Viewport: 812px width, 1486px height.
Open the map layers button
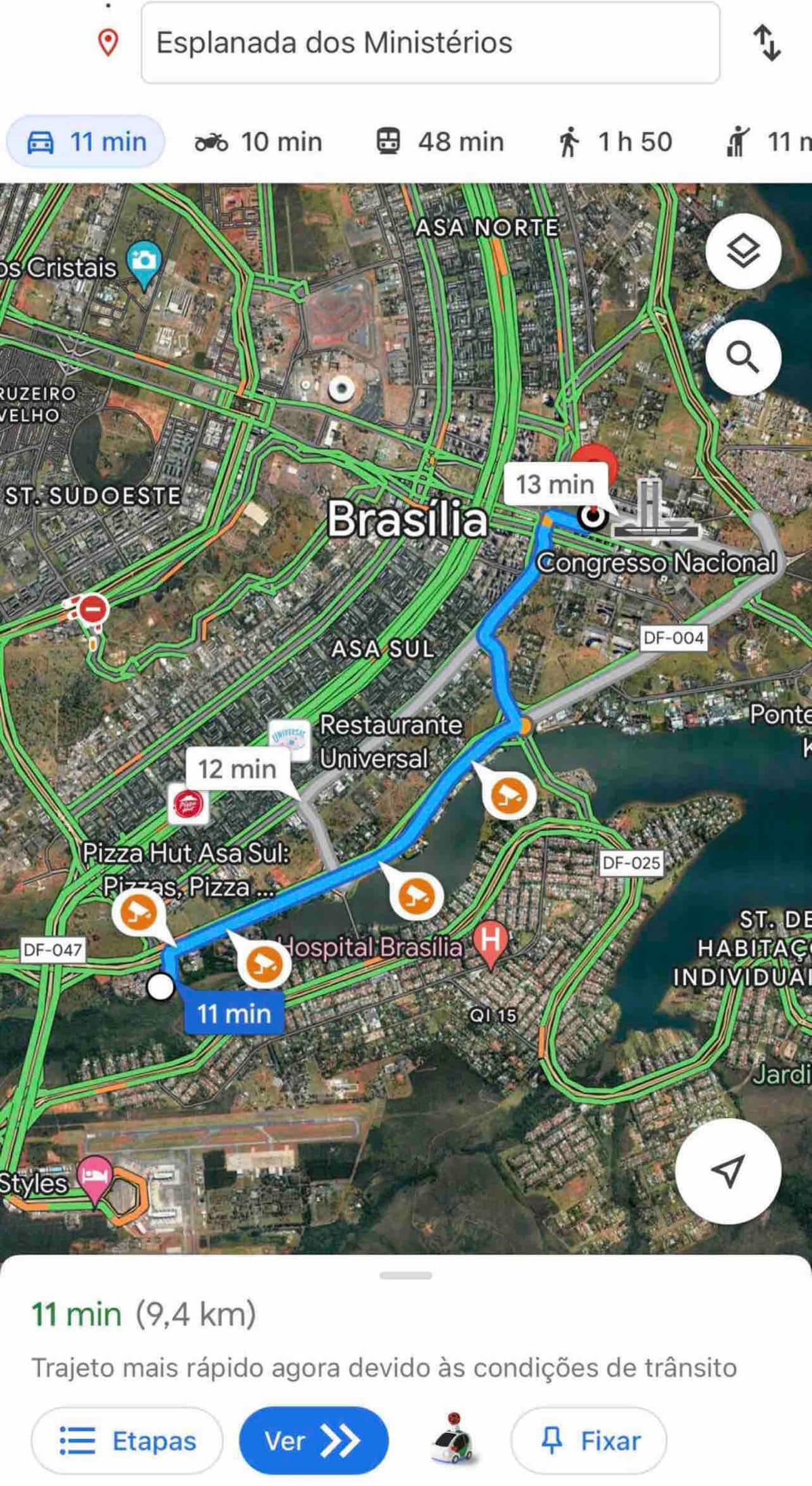[743, 252]
